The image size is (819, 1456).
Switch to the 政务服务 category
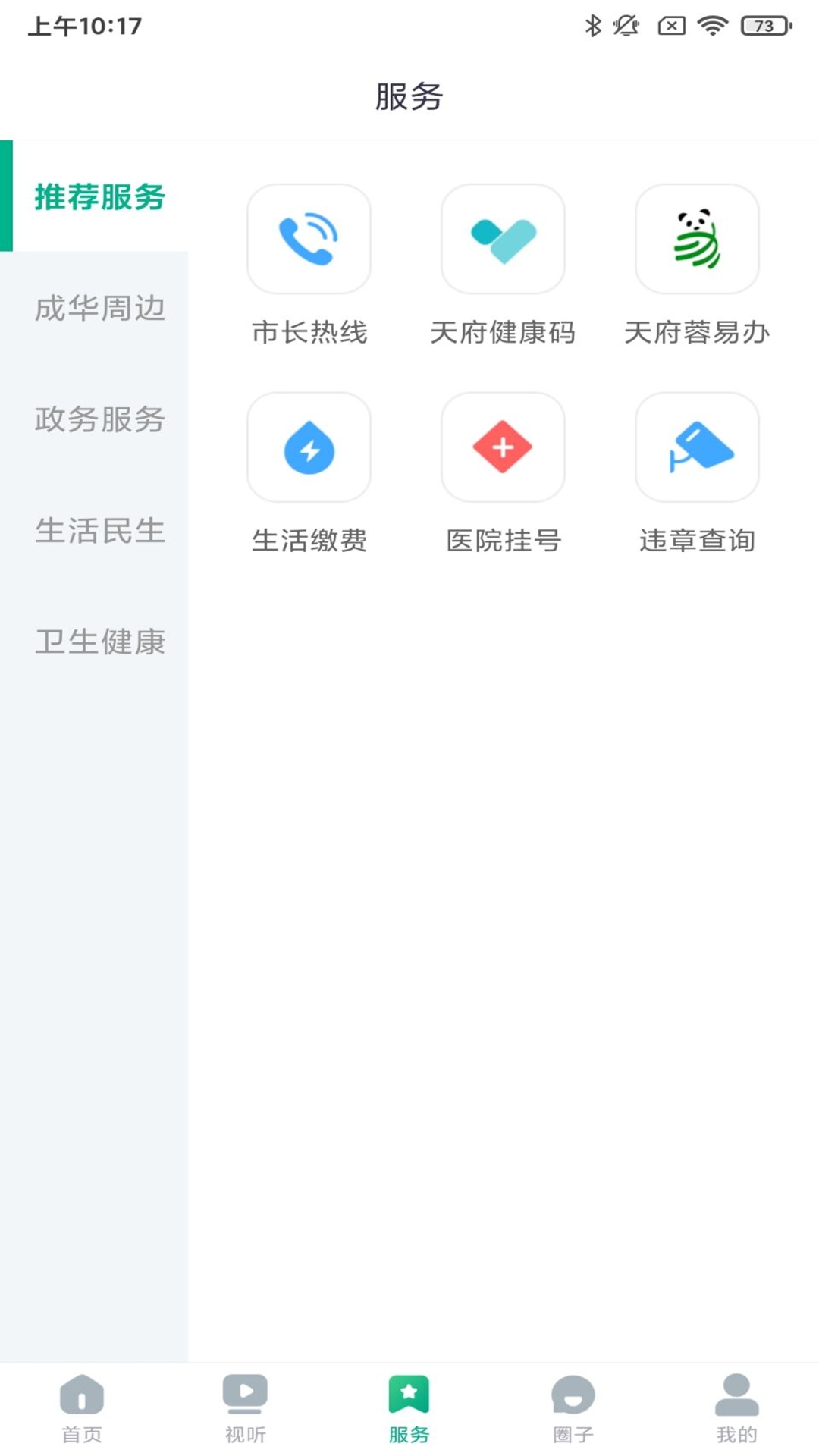point(100,421)
